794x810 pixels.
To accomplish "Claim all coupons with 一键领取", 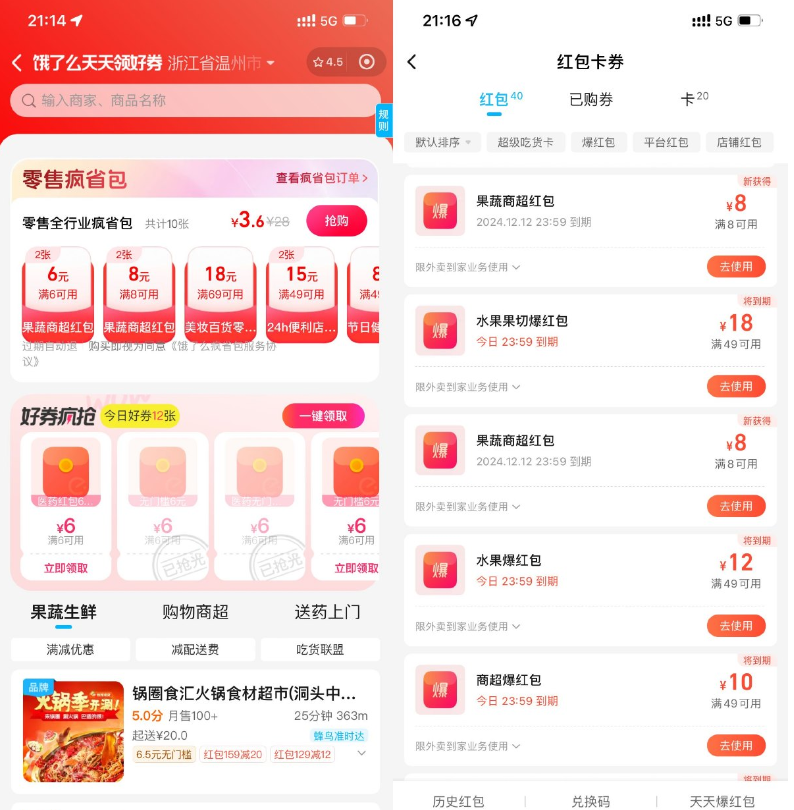I will (x=323, y=416).
